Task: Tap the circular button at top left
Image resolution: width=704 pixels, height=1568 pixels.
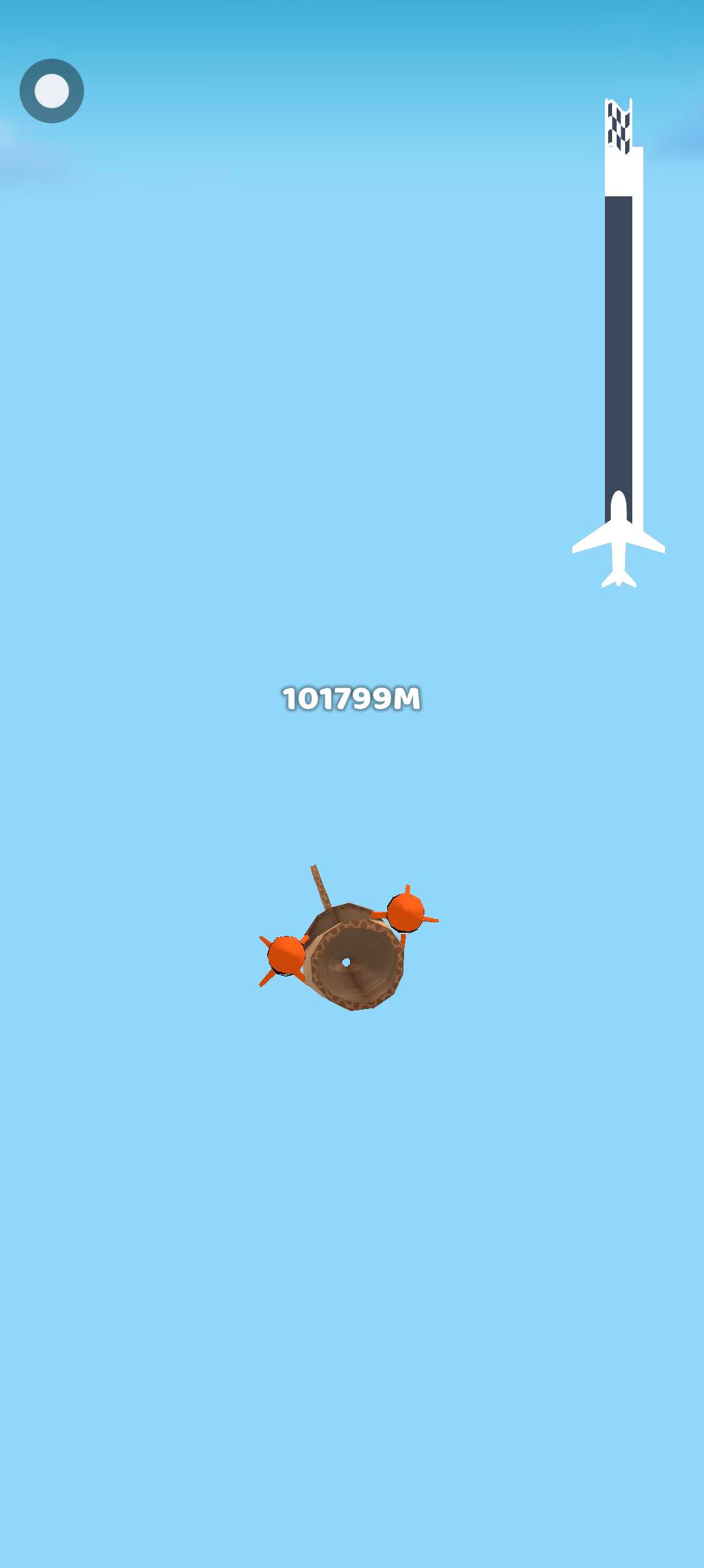Action: click(x=51, y=91)
